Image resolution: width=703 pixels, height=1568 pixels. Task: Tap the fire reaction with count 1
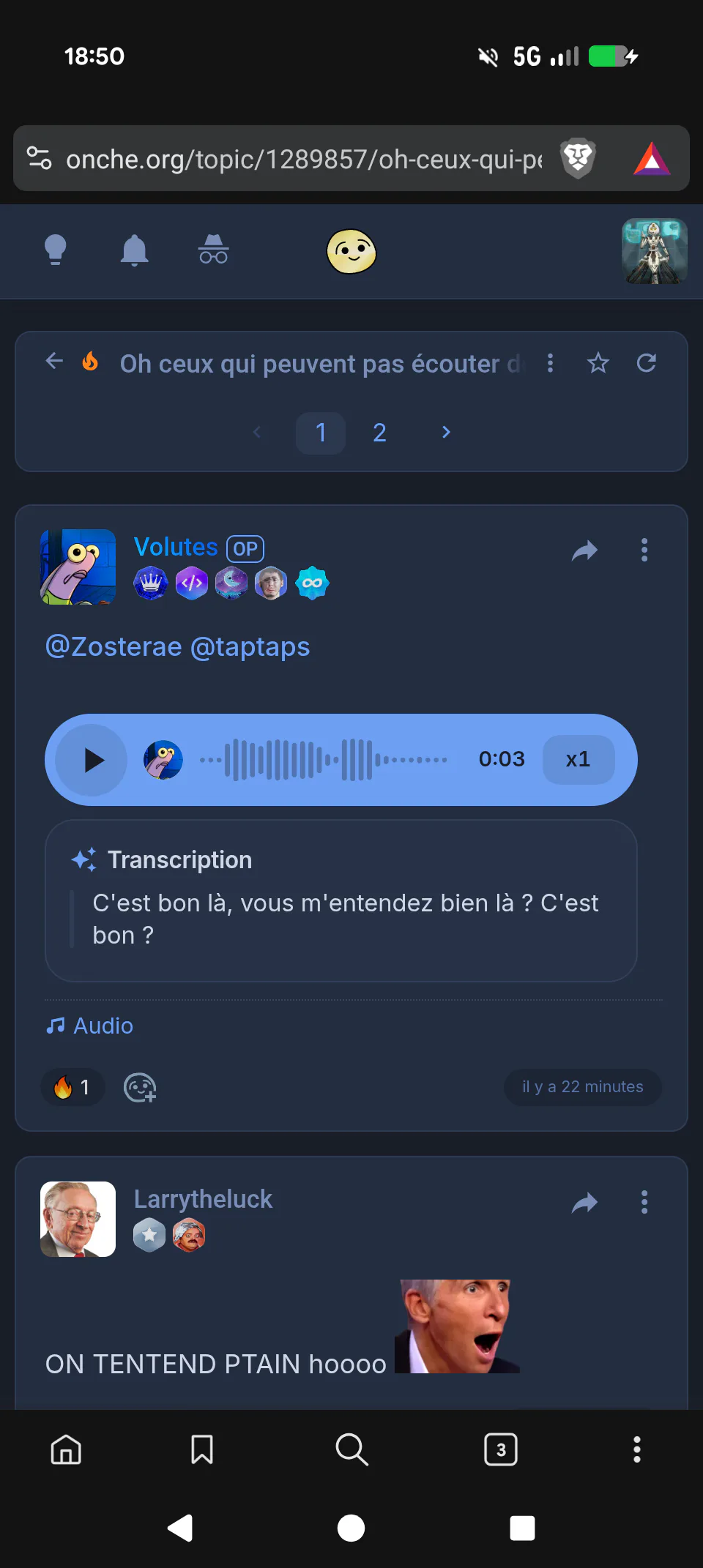click(72, 1088)
